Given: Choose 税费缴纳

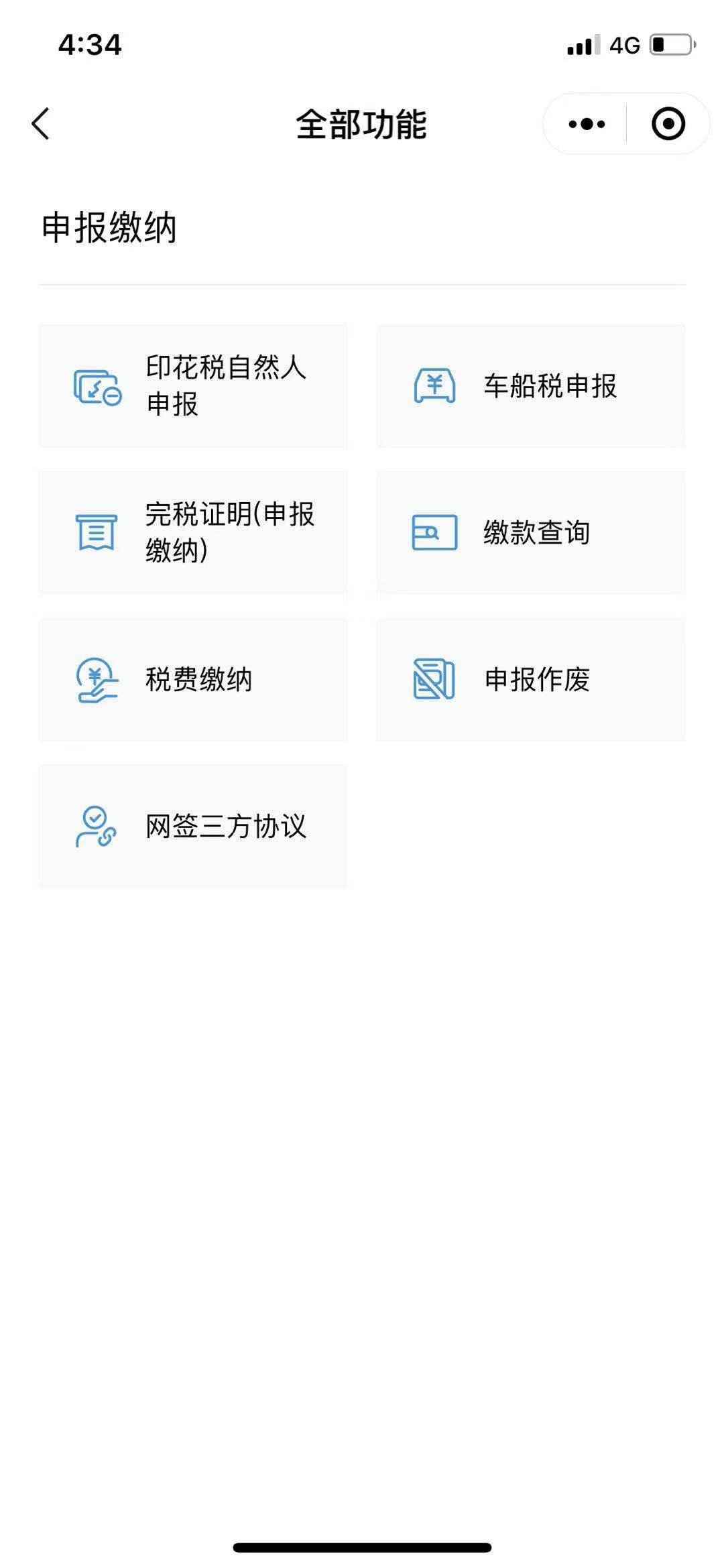Looking at the screenshot, I should tap(193, 680).
